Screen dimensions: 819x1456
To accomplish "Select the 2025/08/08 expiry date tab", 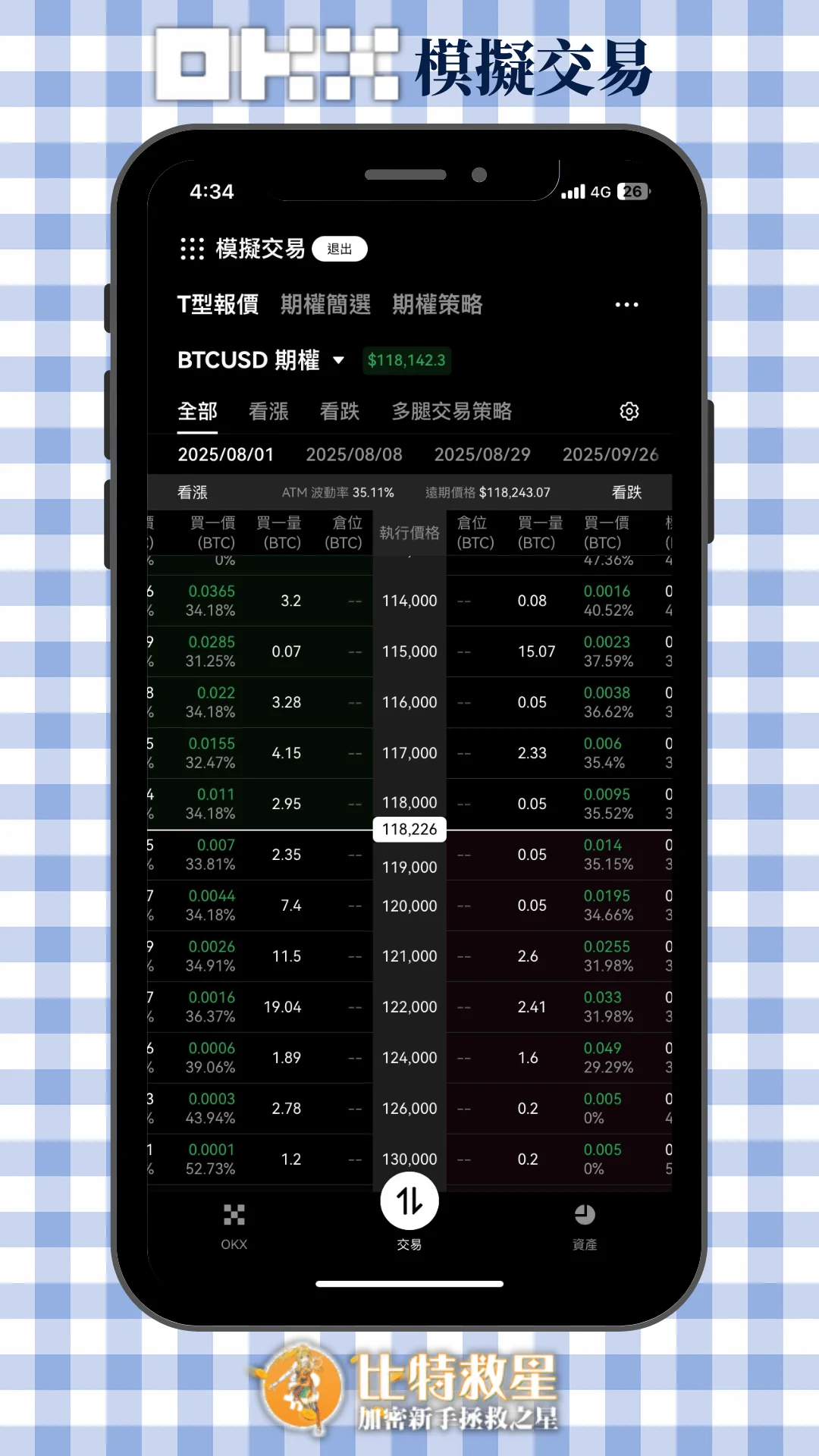I will coord(353,454).
